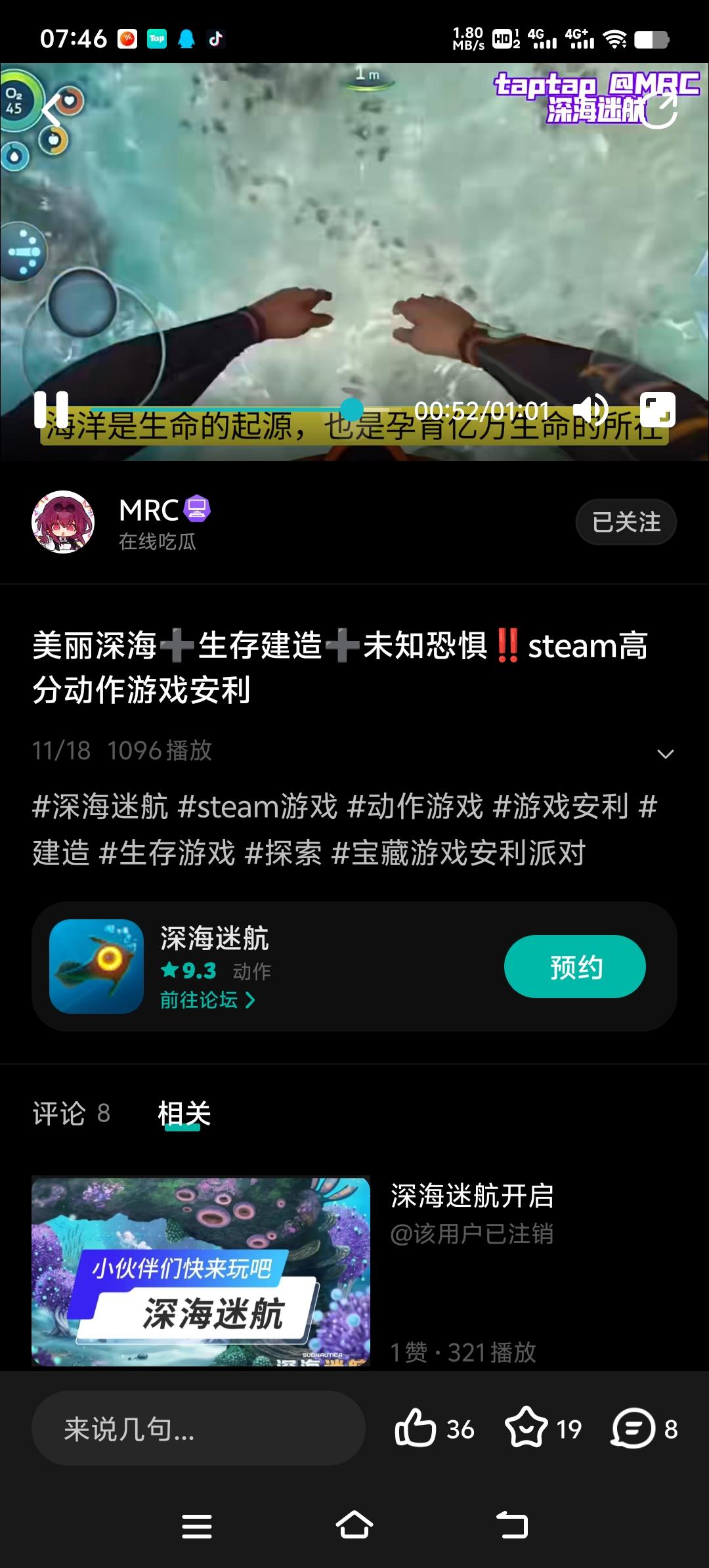This screenshot has height=1568, width=709.
Task: Toggle the 已关注 follow state
Action: (626, 521)
